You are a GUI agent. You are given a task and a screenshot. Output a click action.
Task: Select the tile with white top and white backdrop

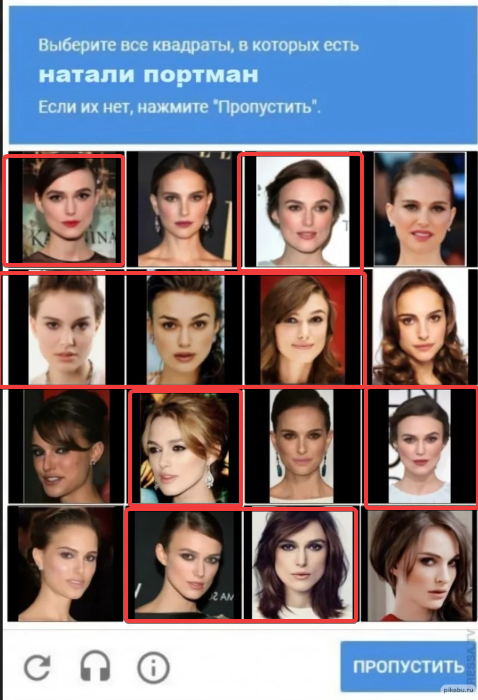[420, 446]
